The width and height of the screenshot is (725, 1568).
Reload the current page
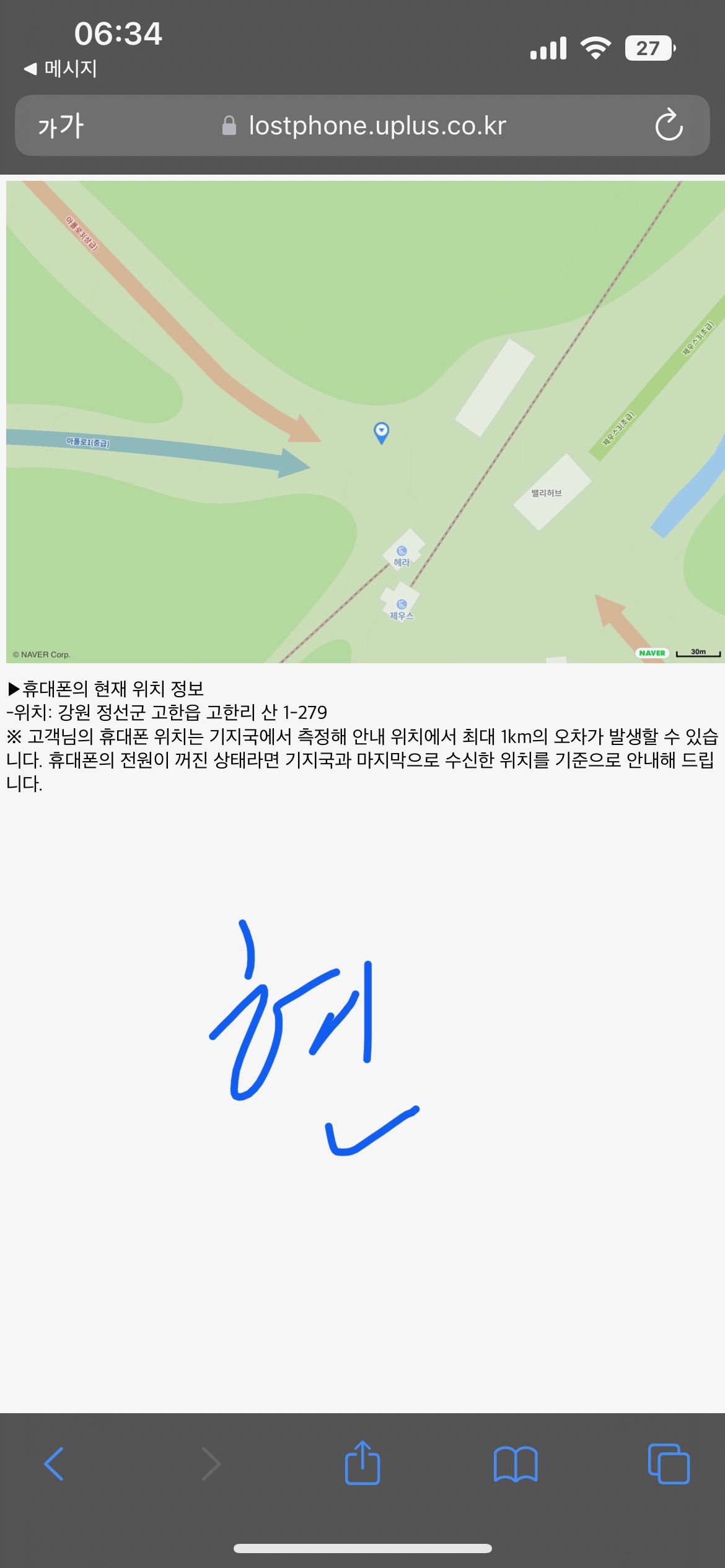(669, 126)
